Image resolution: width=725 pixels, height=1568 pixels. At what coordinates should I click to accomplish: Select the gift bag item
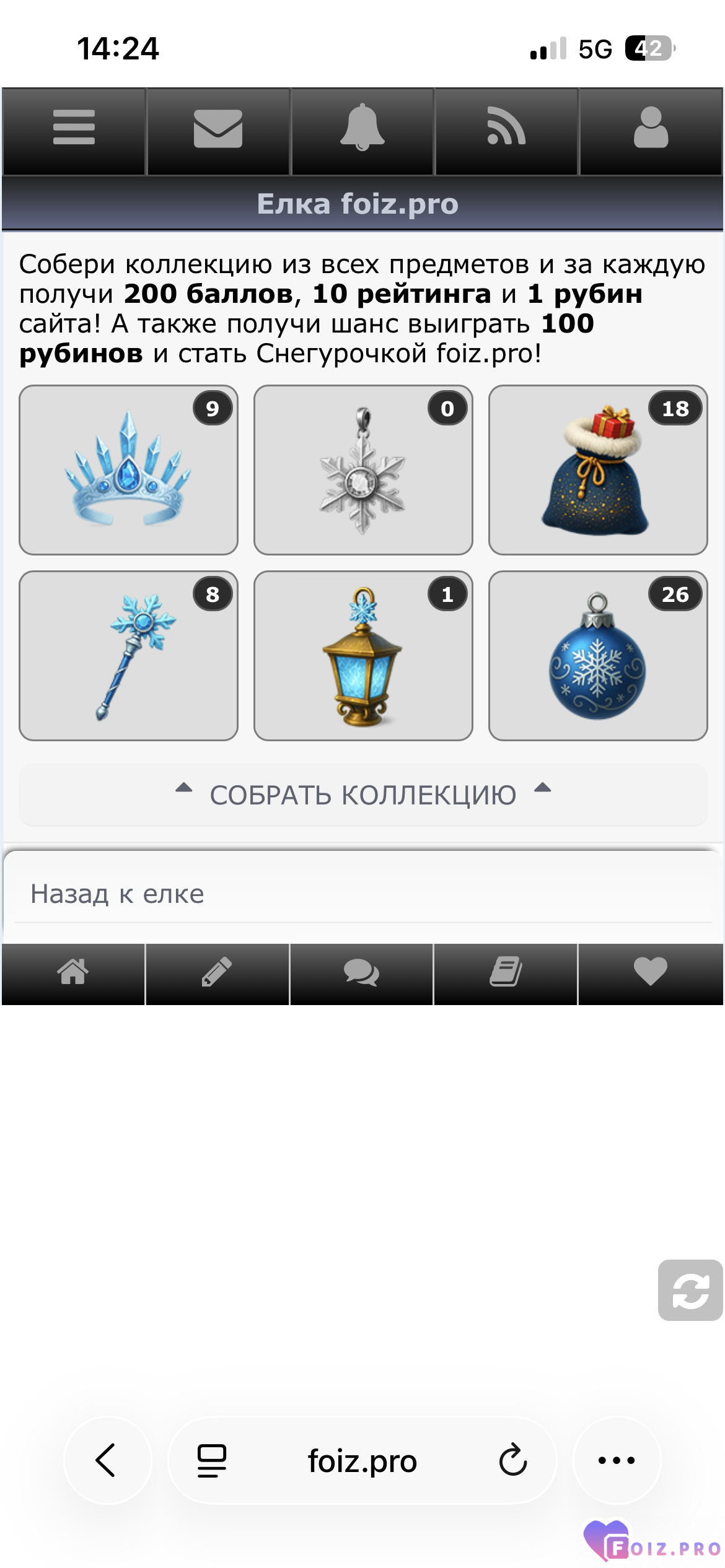[x=597, y=471]
